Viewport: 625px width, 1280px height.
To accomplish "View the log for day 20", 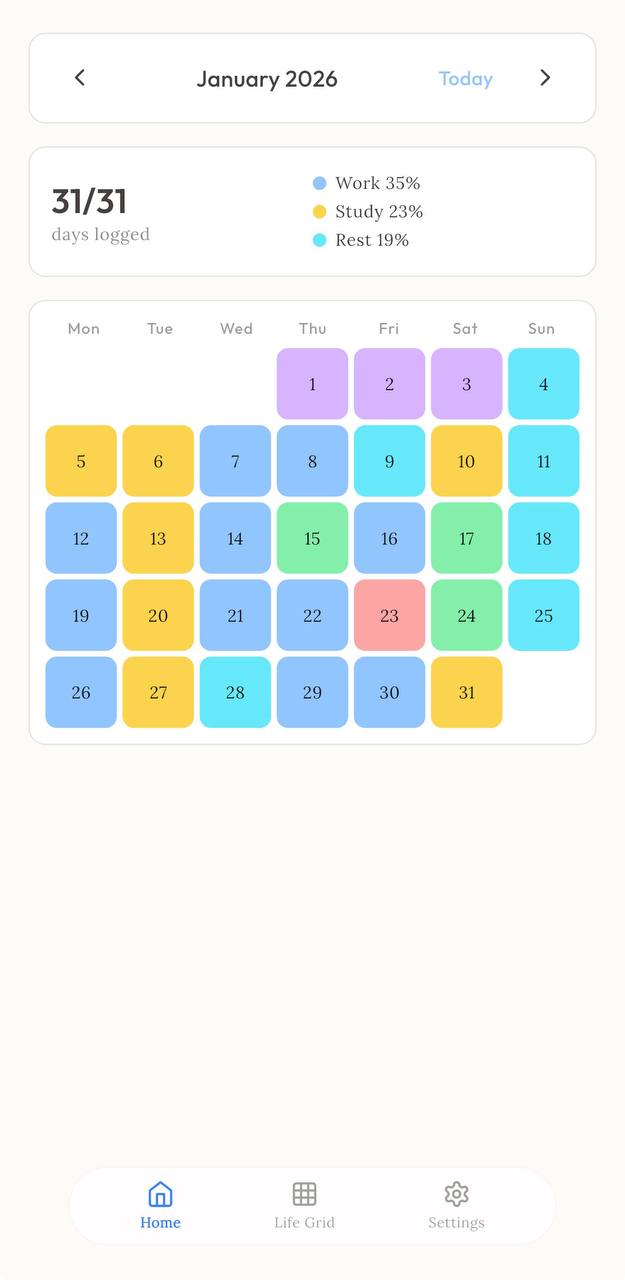I will pos(158,615).
